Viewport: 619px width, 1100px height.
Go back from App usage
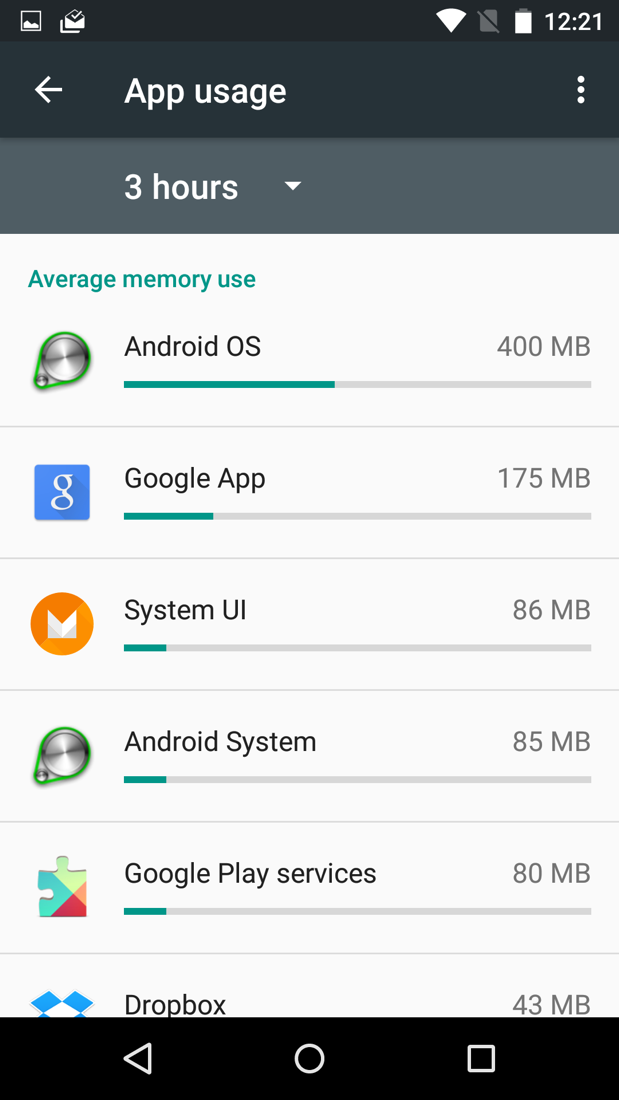tap(48, 90)
